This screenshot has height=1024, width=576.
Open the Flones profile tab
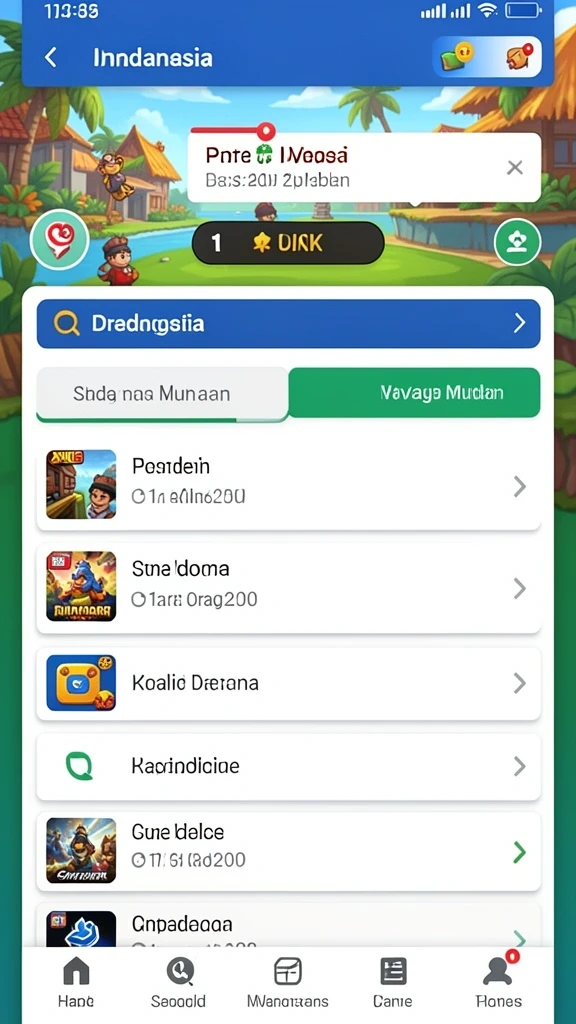point(499,982)
